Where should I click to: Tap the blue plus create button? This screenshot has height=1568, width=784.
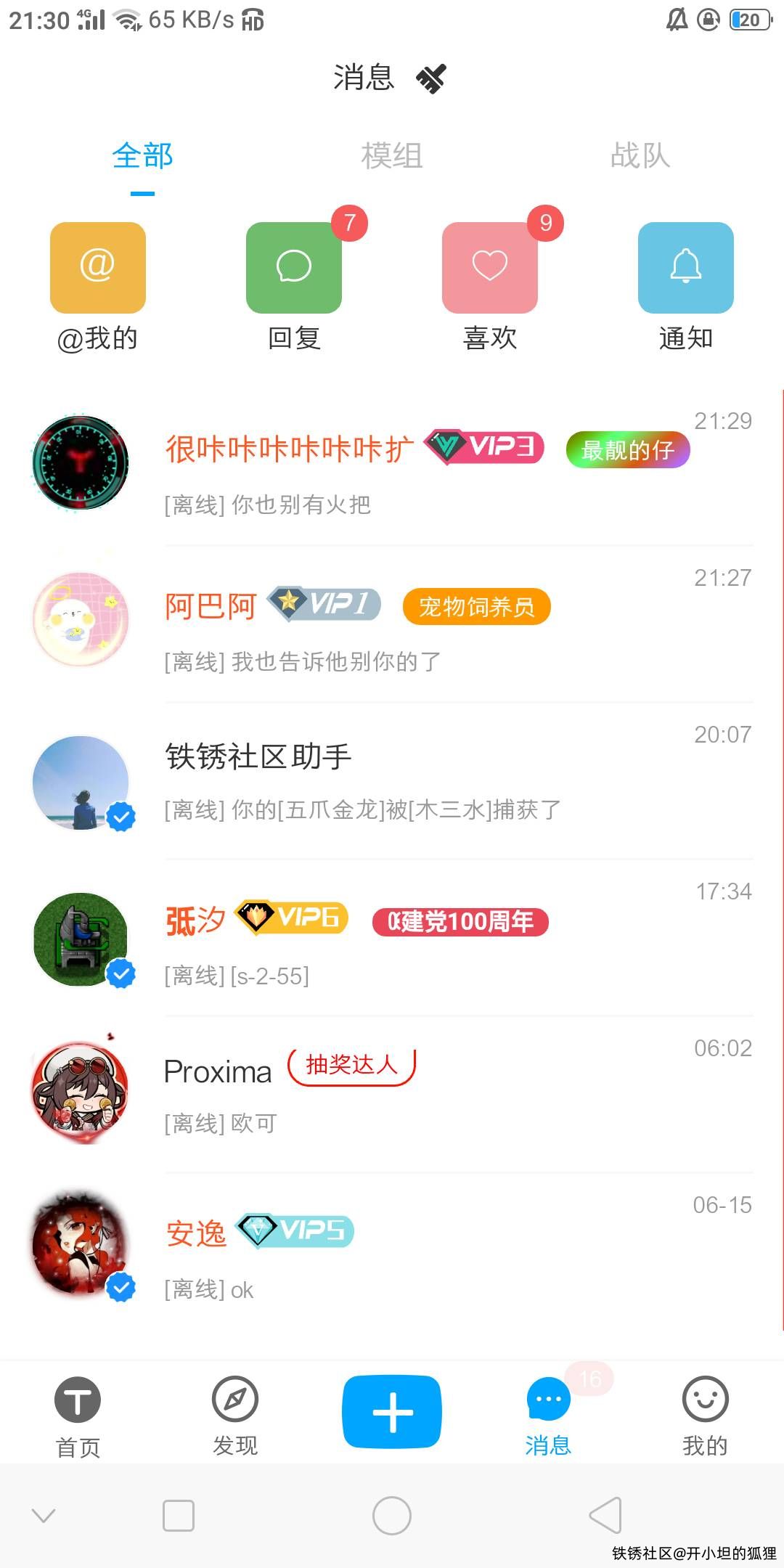tap(392, 1412)
